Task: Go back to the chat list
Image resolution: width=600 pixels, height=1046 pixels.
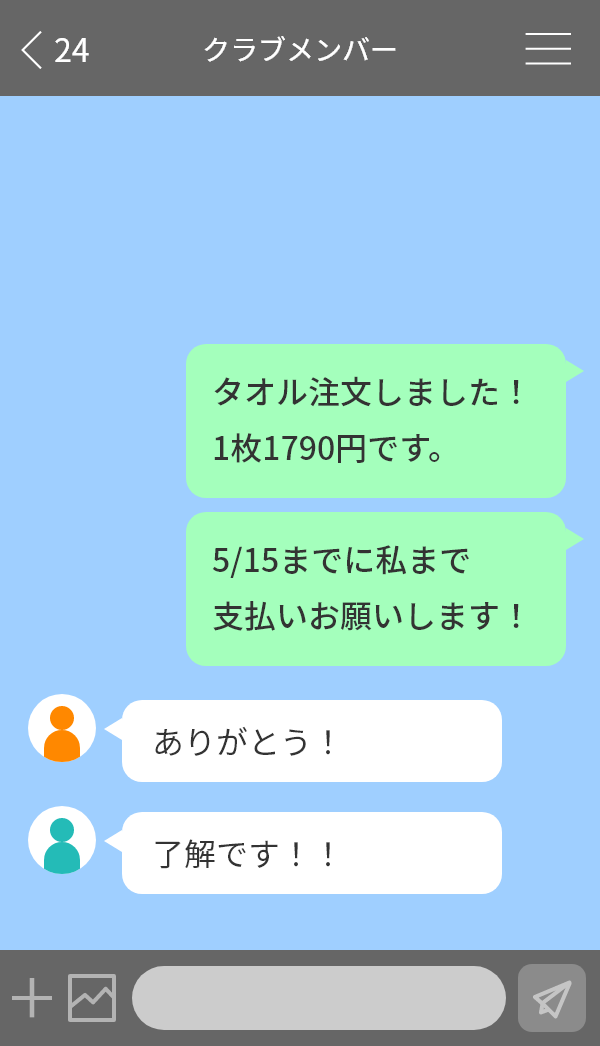Action: point(34,49)
